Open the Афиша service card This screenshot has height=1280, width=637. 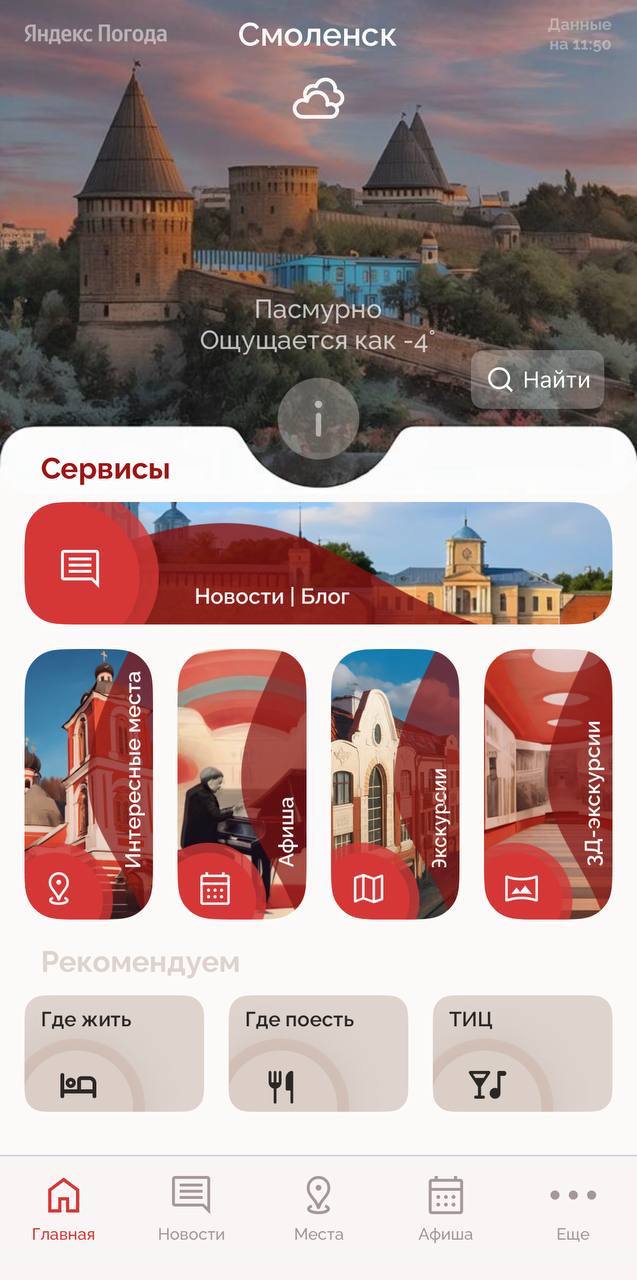[242, 784]
